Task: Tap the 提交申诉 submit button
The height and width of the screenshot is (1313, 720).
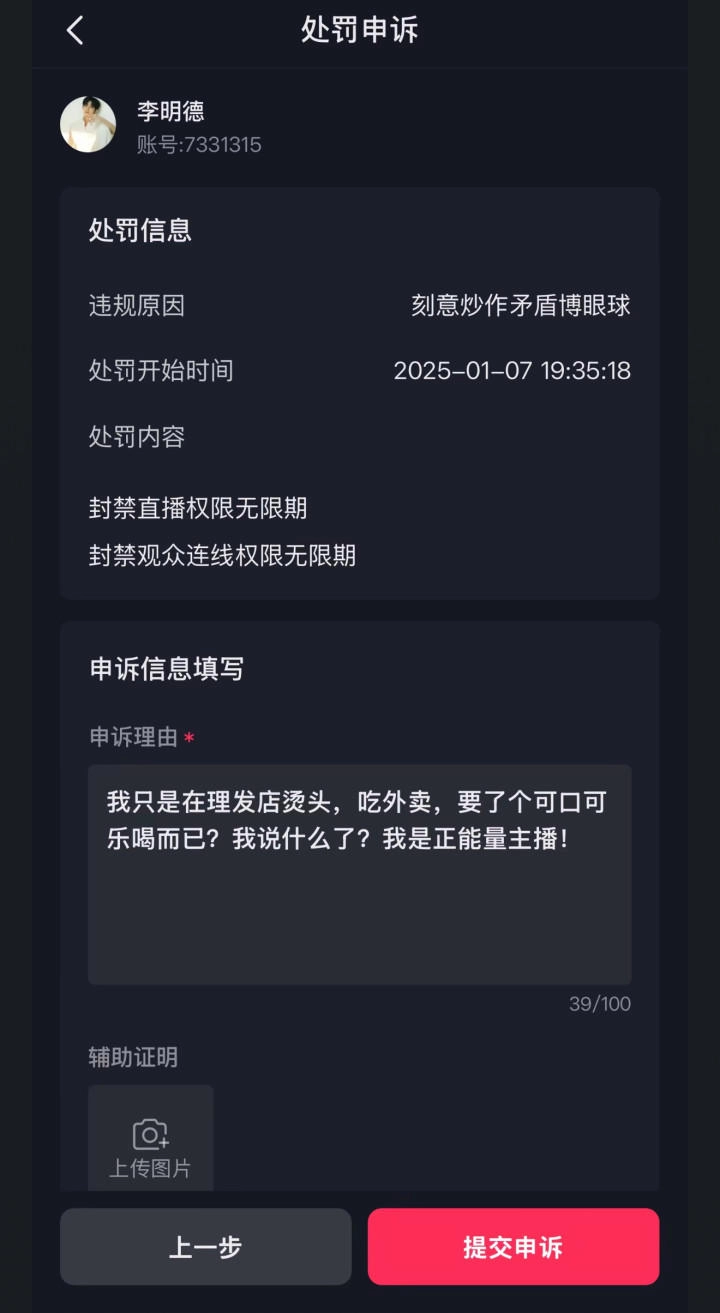Action: point(513,1246)
